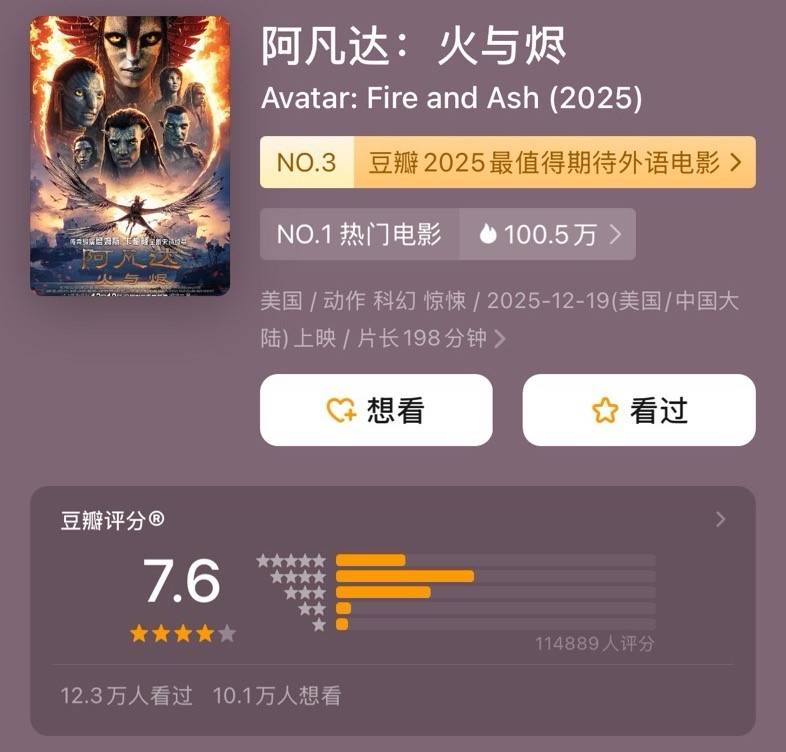
Task: Open the Avatar: Fire and Ash poster
Action: click(130, 156)
